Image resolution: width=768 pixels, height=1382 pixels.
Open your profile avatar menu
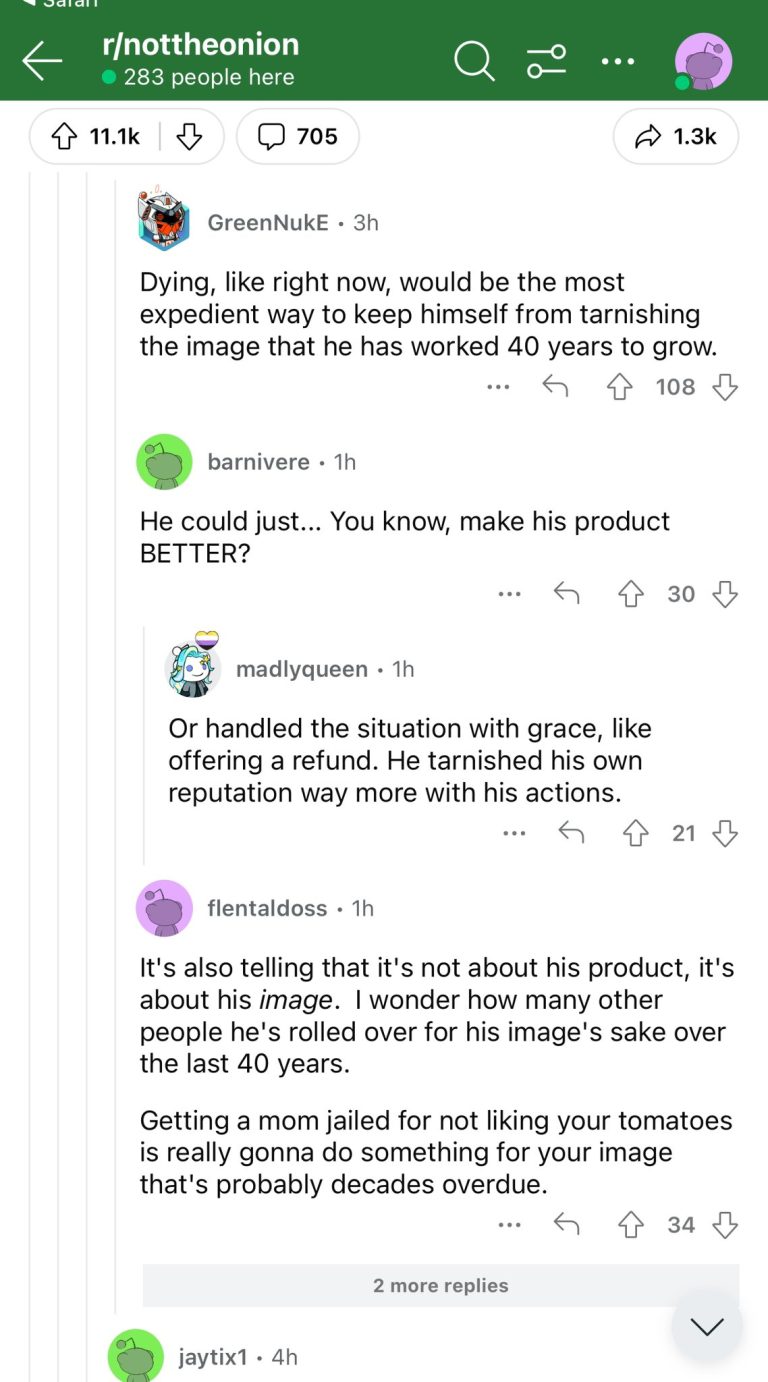tap(703, 61)
